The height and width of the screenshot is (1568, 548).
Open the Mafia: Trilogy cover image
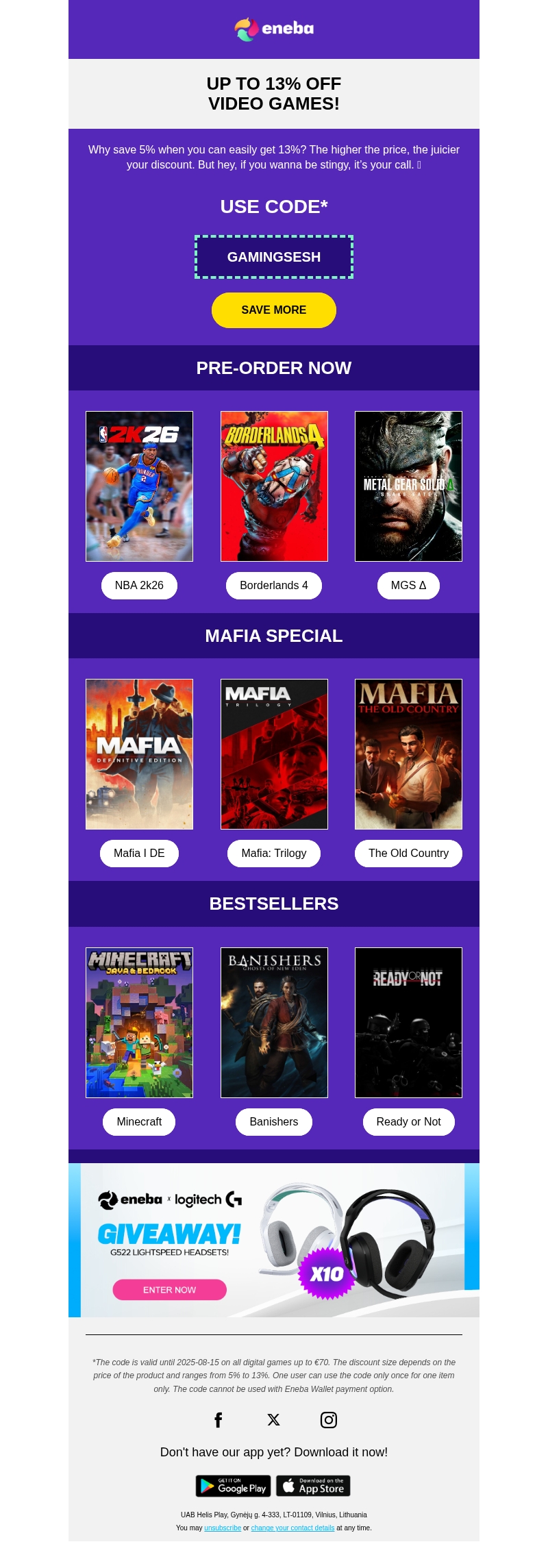coord(274,754)
